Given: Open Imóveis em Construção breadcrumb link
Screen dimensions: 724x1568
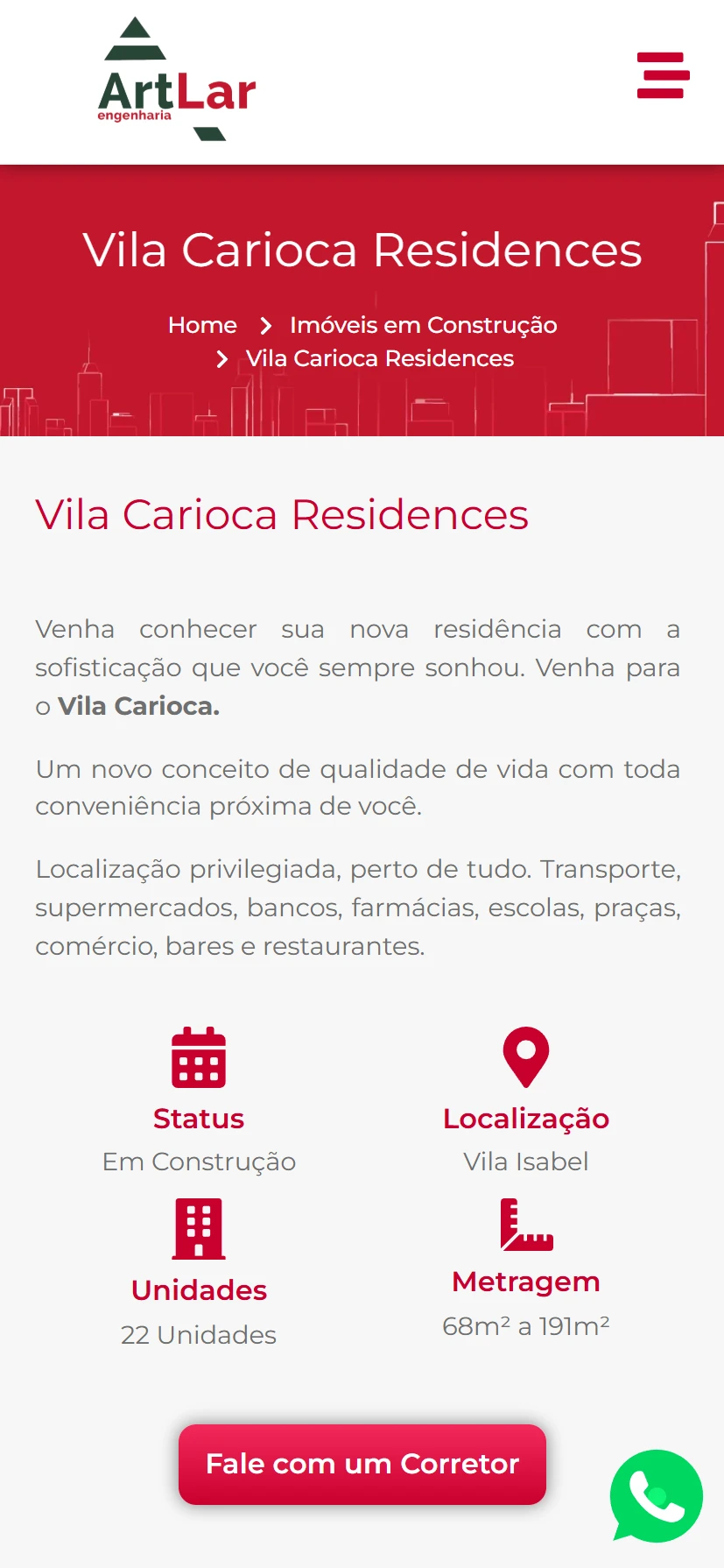Looking at the screenshot, I should (423, 325).
